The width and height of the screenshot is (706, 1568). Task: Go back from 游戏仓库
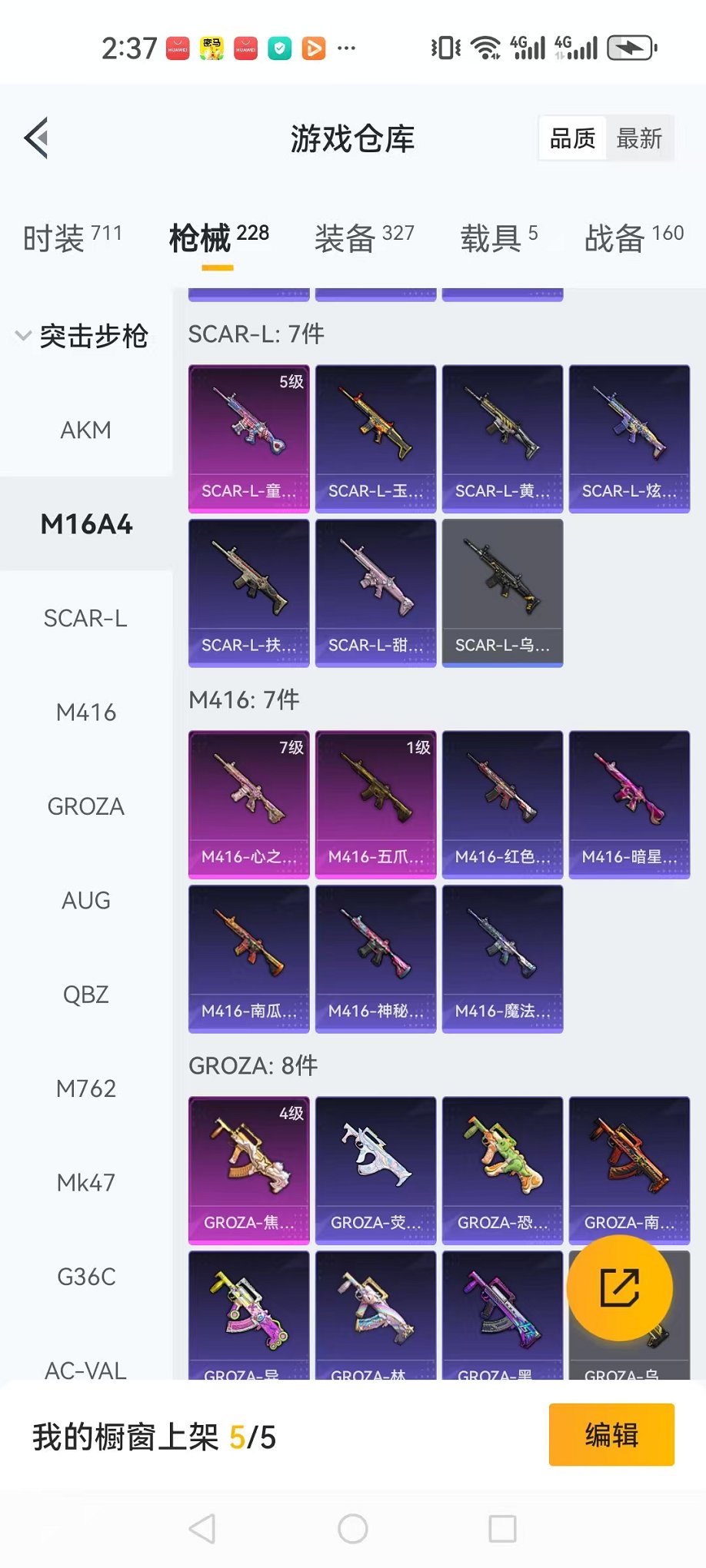pos(37,138)
